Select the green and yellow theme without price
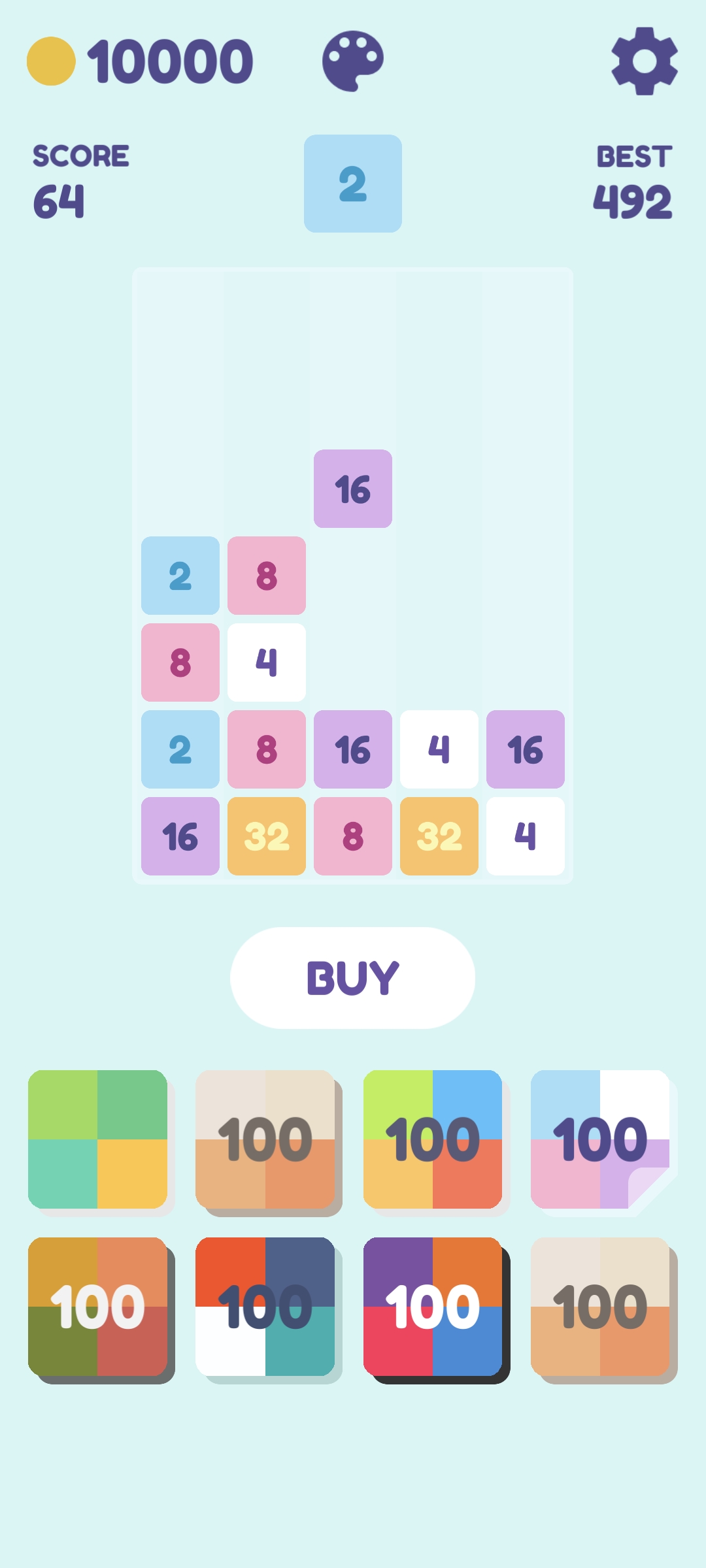Image resolution: width=706 pixels, height=1568 pixels. pos(98,1139)
